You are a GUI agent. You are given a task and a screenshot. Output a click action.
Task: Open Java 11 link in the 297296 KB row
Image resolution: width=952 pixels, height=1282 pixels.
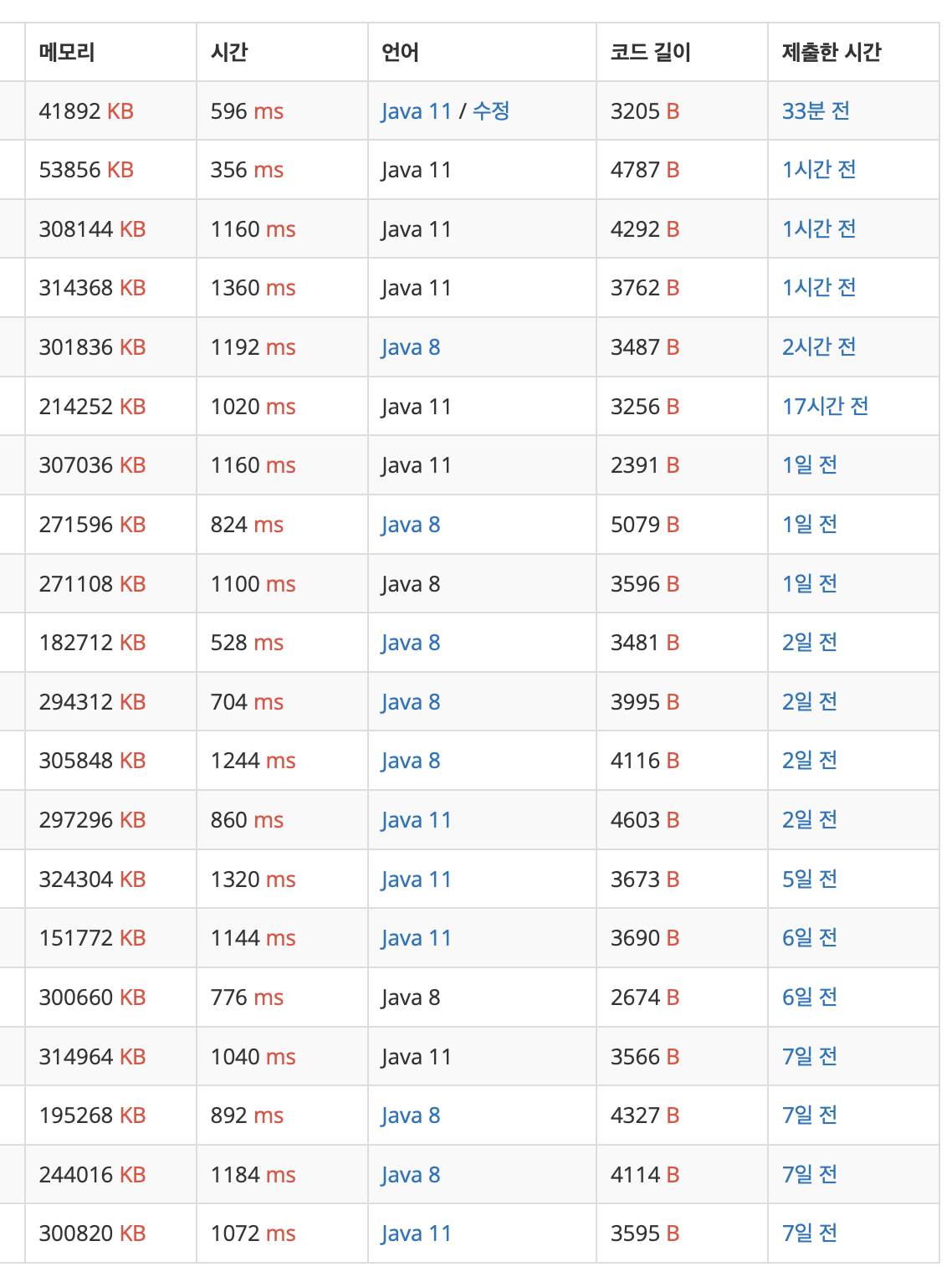point(416,820)
